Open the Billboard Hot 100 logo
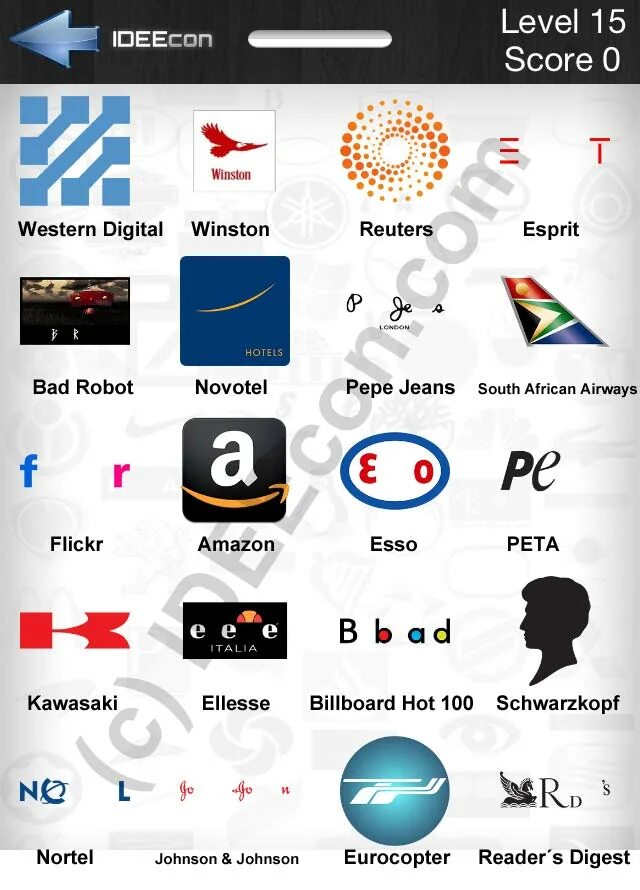The image size is (640, 890). (x=394, y=631)
